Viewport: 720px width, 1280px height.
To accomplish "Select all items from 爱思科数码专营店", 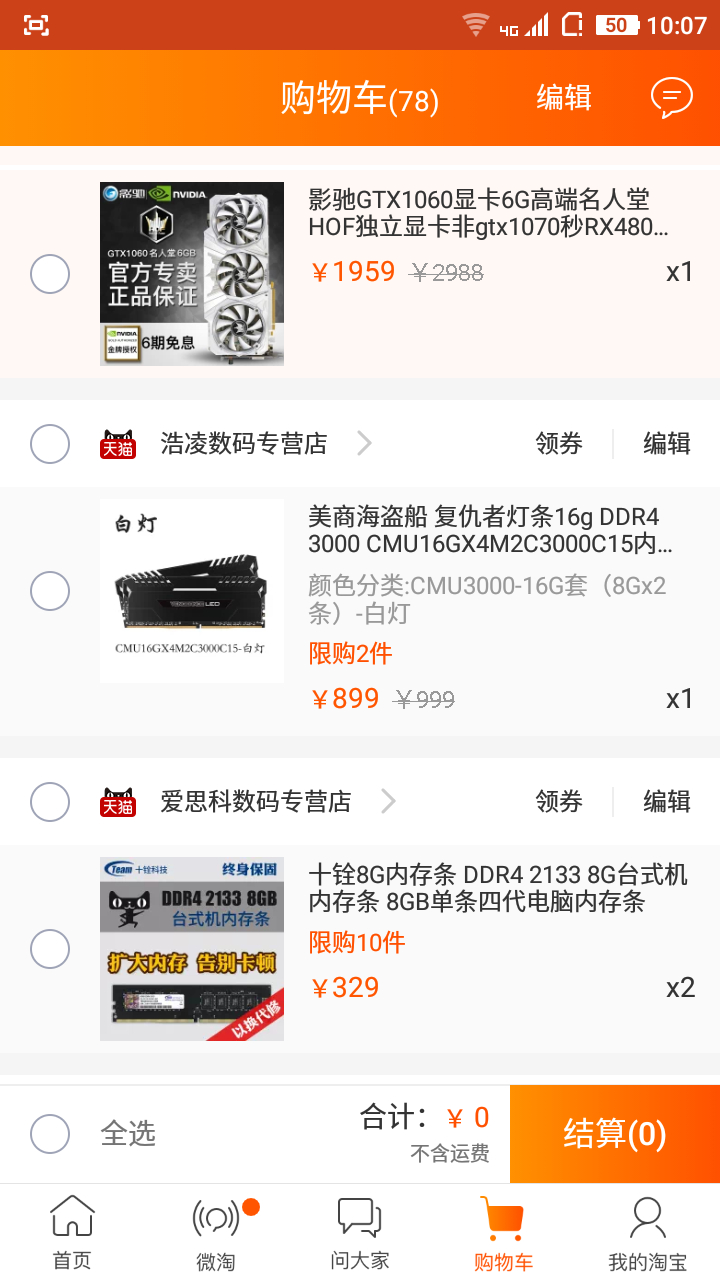I will pos(50,802).
